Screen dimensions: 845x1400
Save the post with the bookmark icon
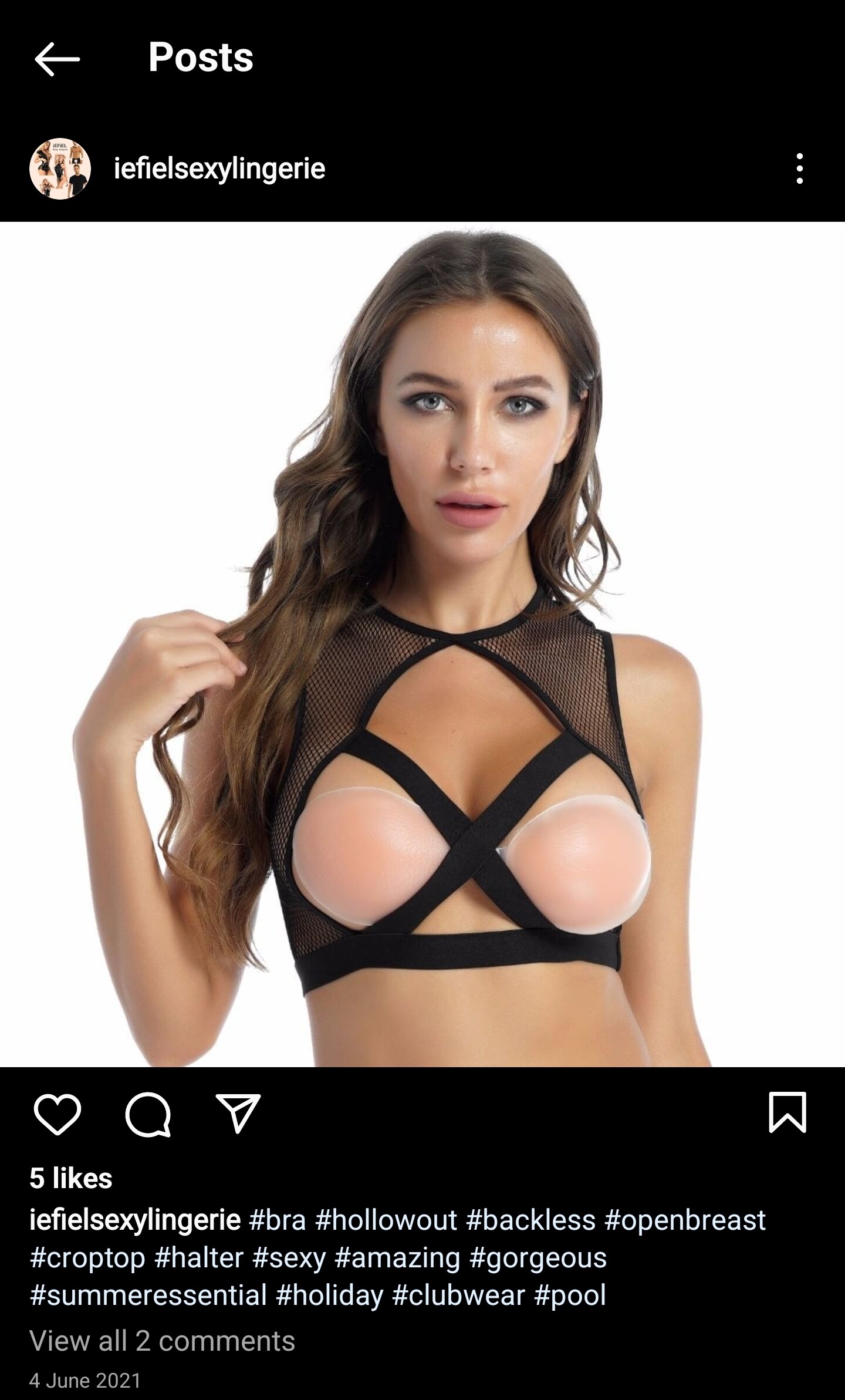coord(787,1112)
